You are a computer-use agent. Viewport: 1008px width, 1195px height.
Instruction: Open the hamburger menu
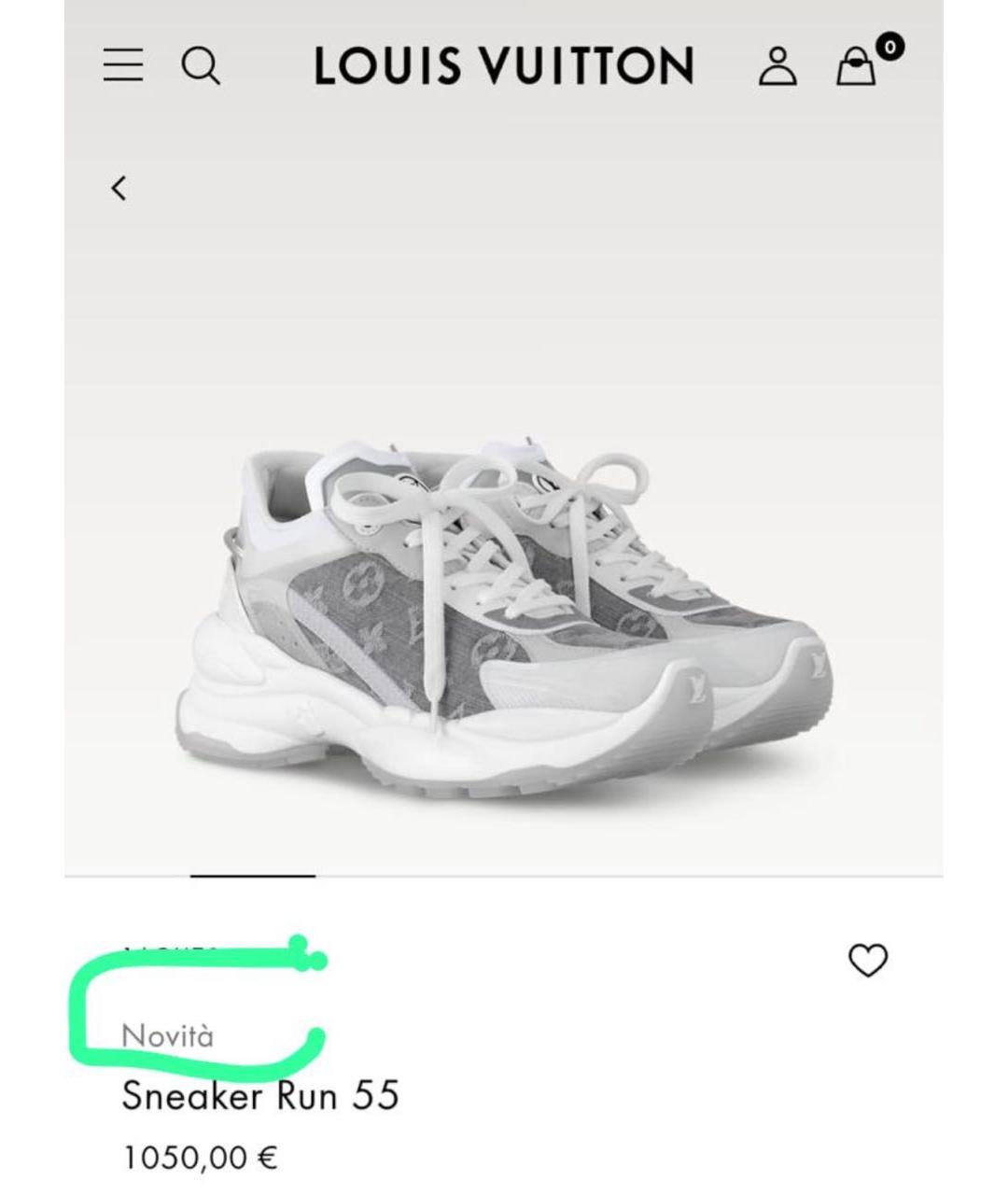coord(122,65)
